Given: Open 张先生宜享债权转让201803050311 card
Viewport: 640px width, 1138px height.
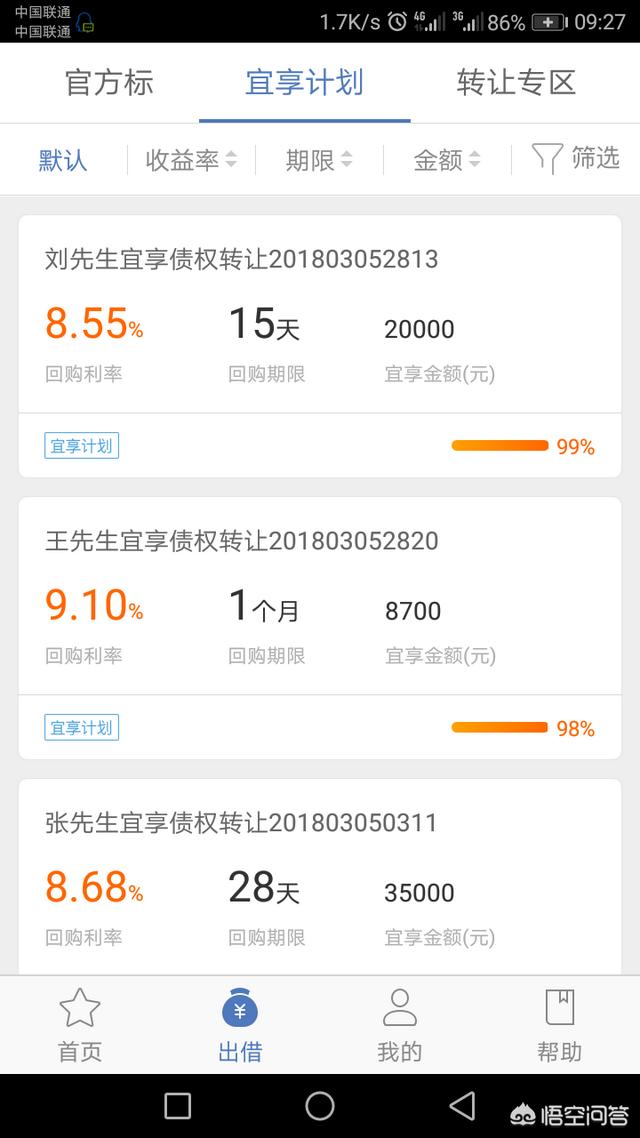Looking at the screenshot, I should pos(320,877).
